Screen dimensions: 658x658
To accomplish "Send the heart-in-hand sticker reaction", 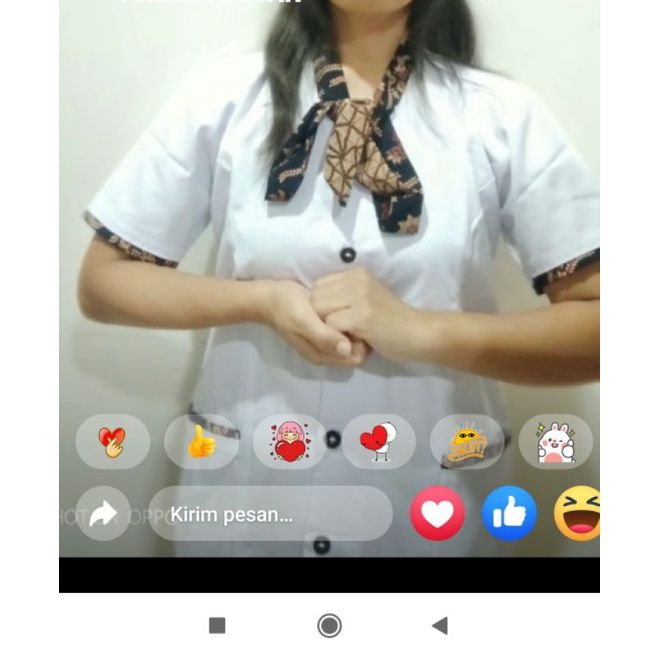I will click(x=112, y=442).
